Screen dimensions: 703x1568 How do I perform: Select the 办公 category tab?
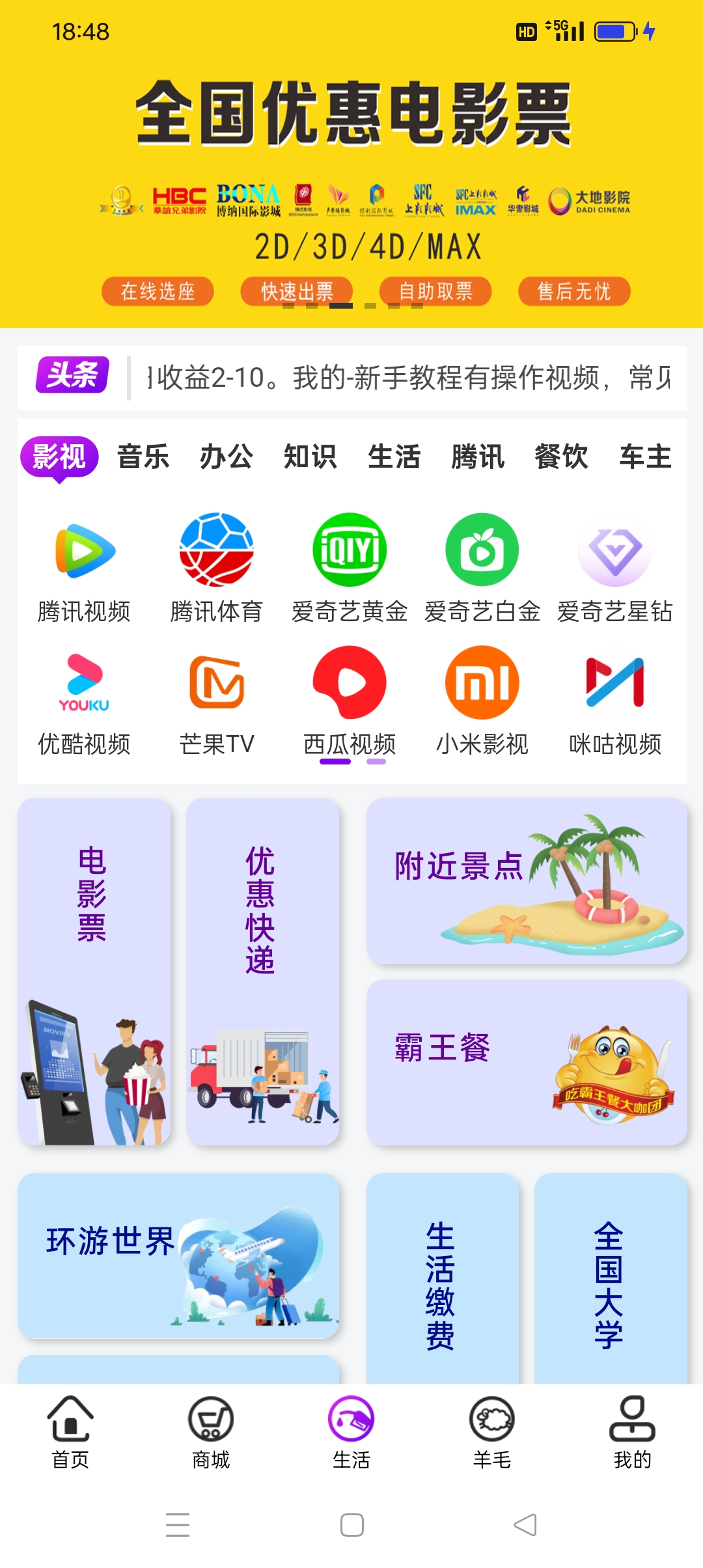tap(227, 456)
